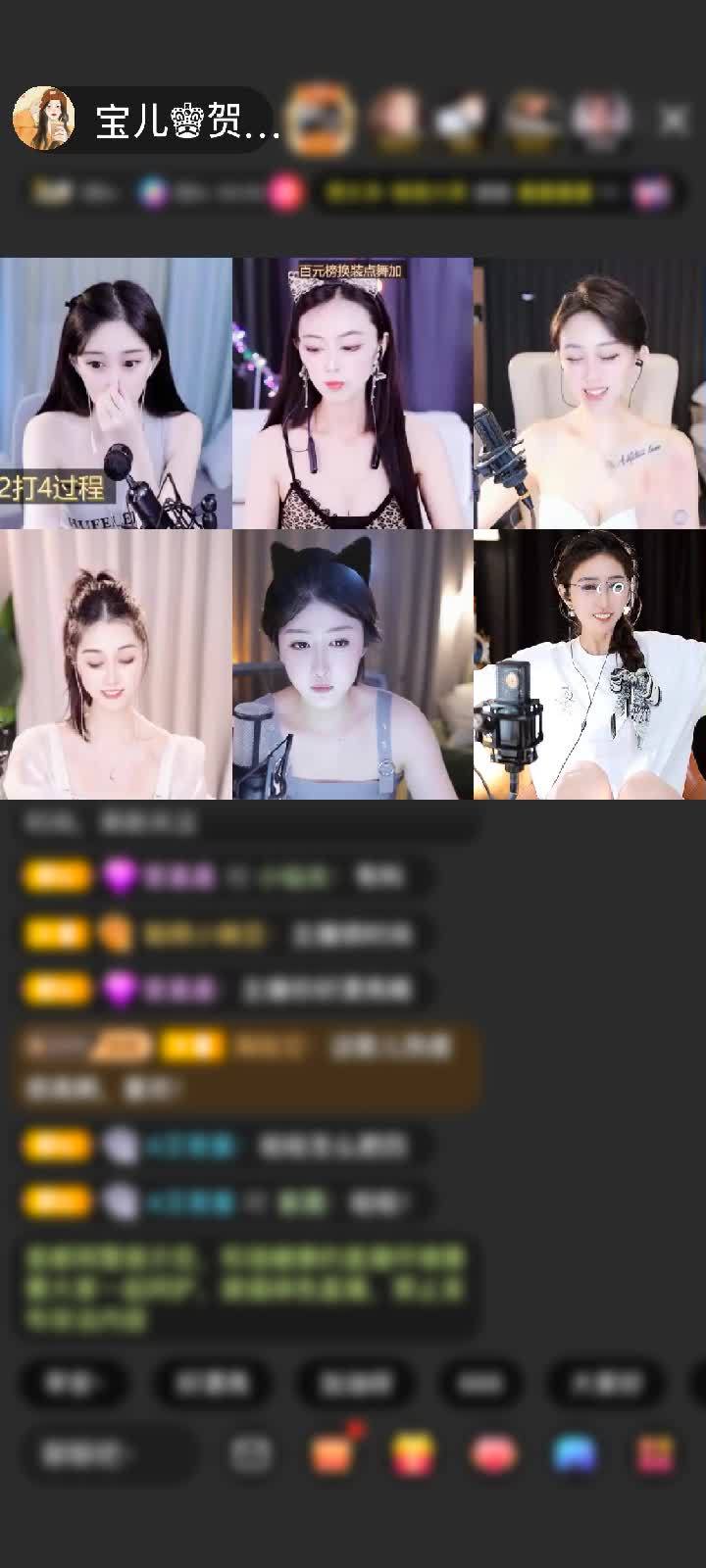The width and height of the screenshot is (706, 1568).
Task: Open host 宝儿 profile avatar
Action: (x=44, y=120)
